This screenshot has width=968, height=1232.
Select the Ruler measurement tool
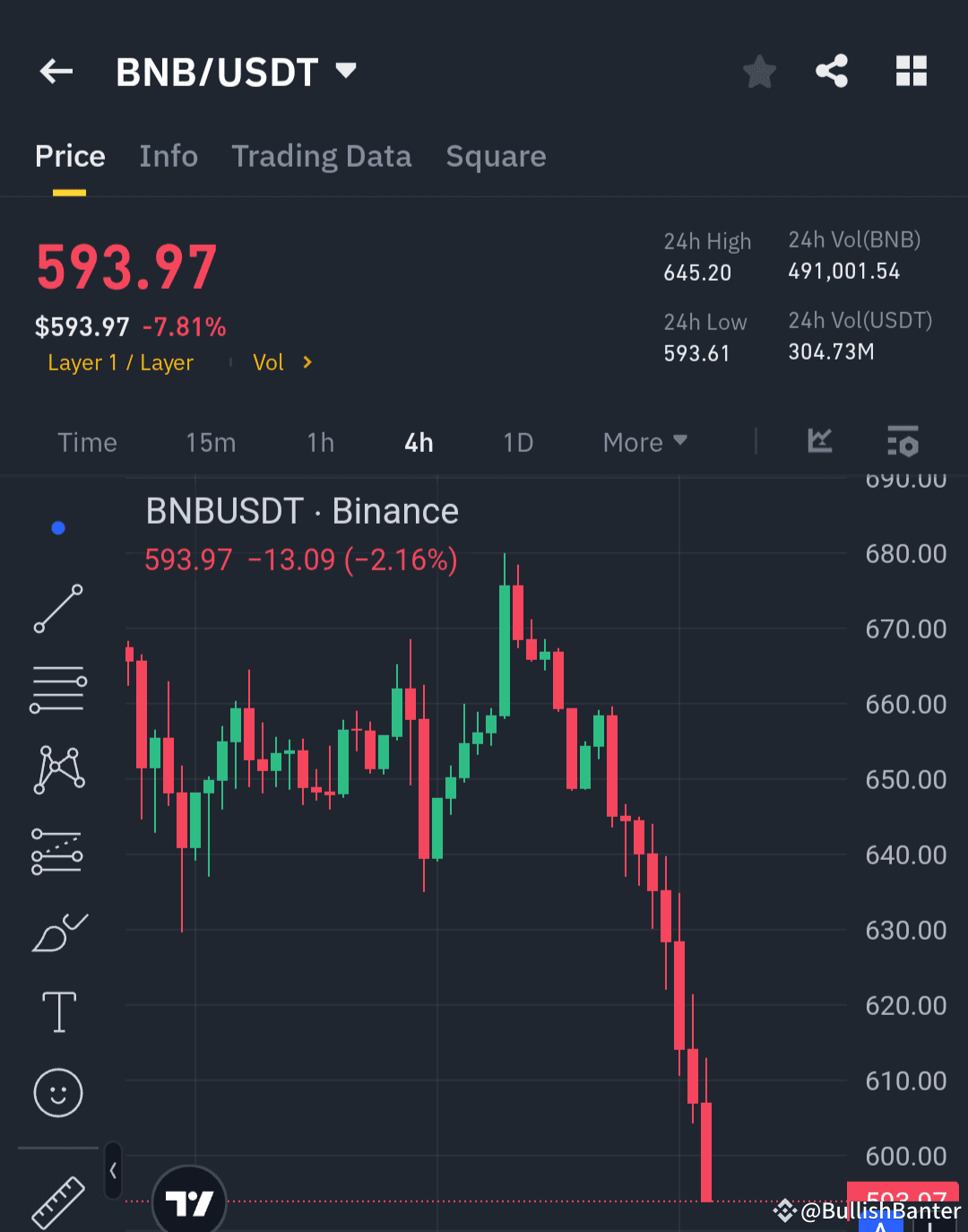57,1202
